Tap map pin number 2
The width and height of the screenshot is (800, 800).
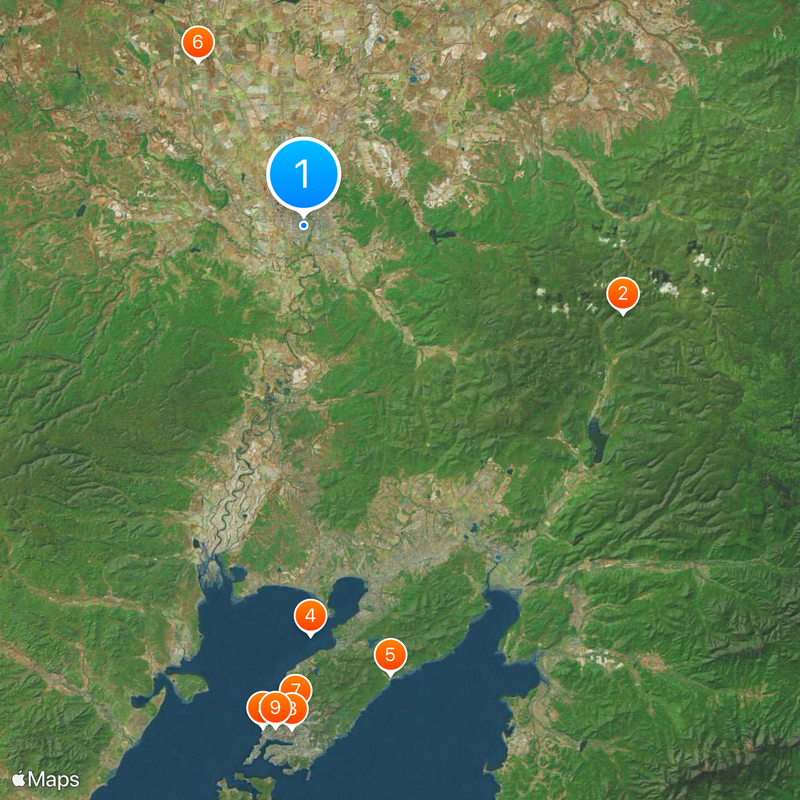[623, 294]
